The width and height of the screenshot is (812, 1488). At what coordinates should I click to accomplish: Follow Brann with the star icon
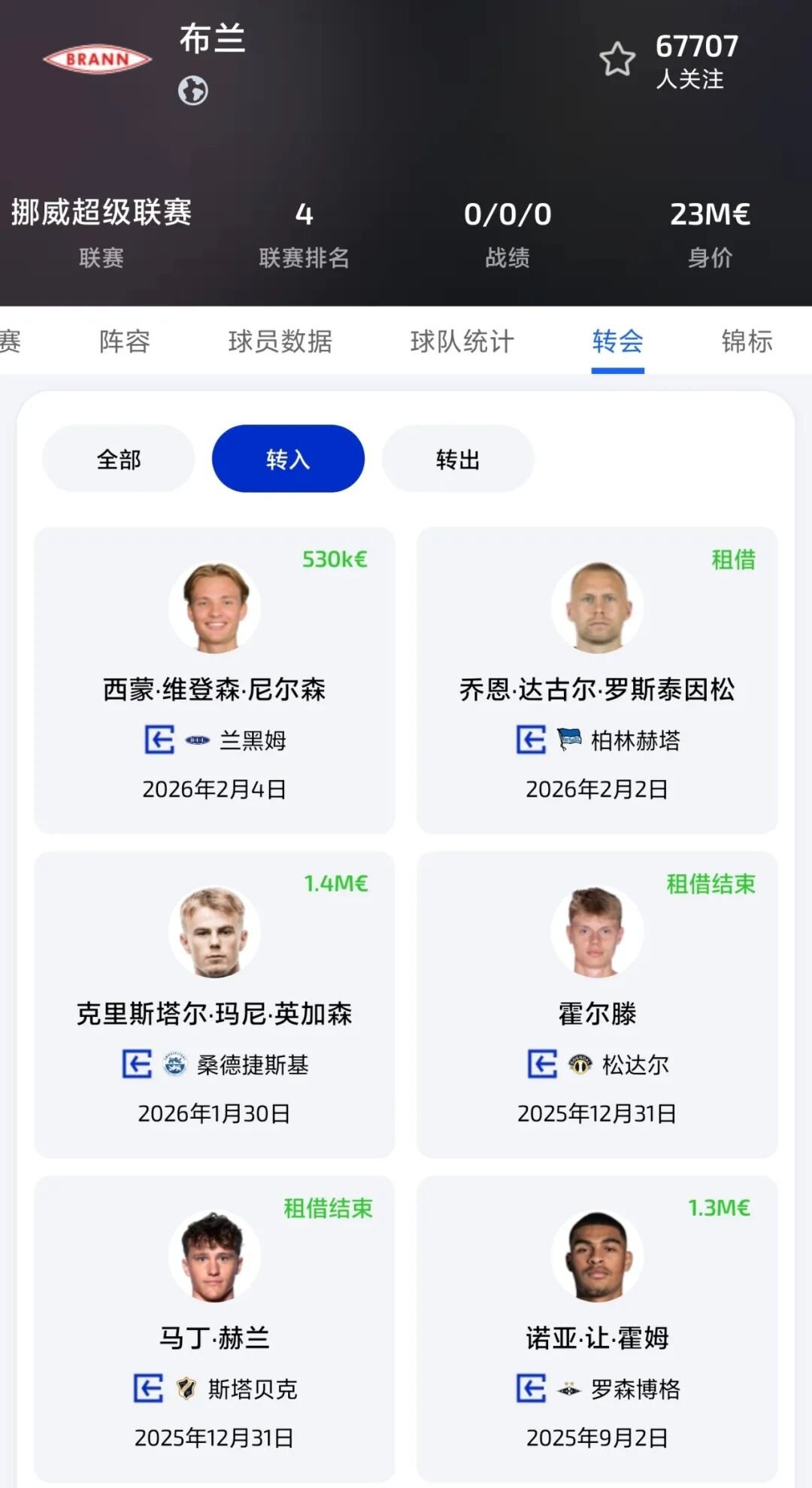point(617,59)
